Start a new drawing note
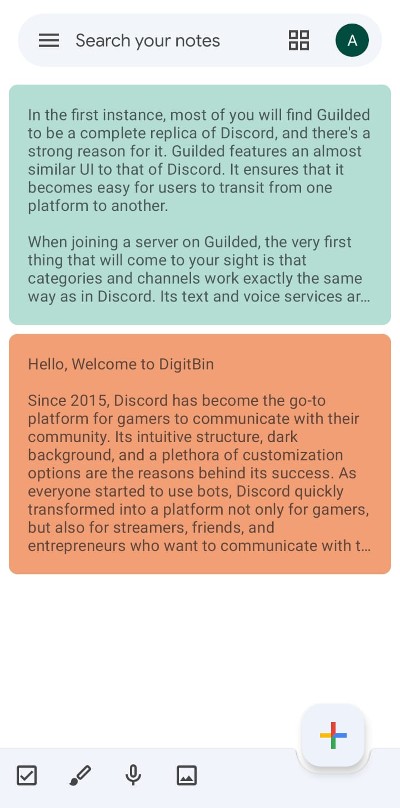 pyautogui.click(x=80, y=775)
